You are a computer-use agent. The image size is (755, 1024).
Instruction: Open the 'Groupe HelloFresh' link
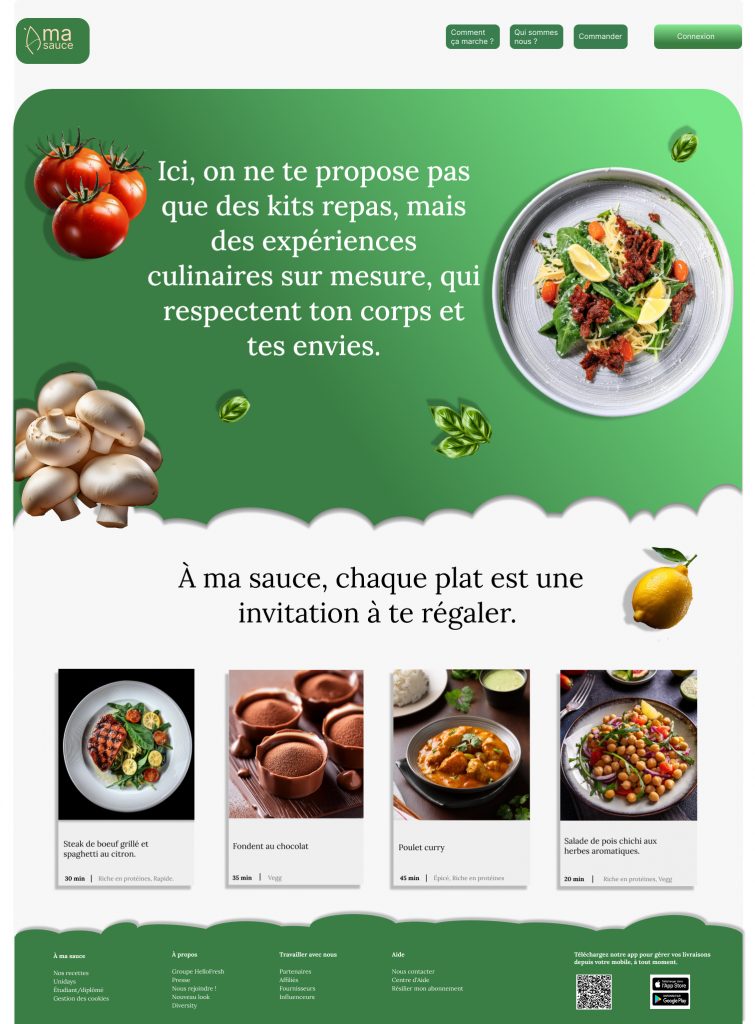(198, 971)
